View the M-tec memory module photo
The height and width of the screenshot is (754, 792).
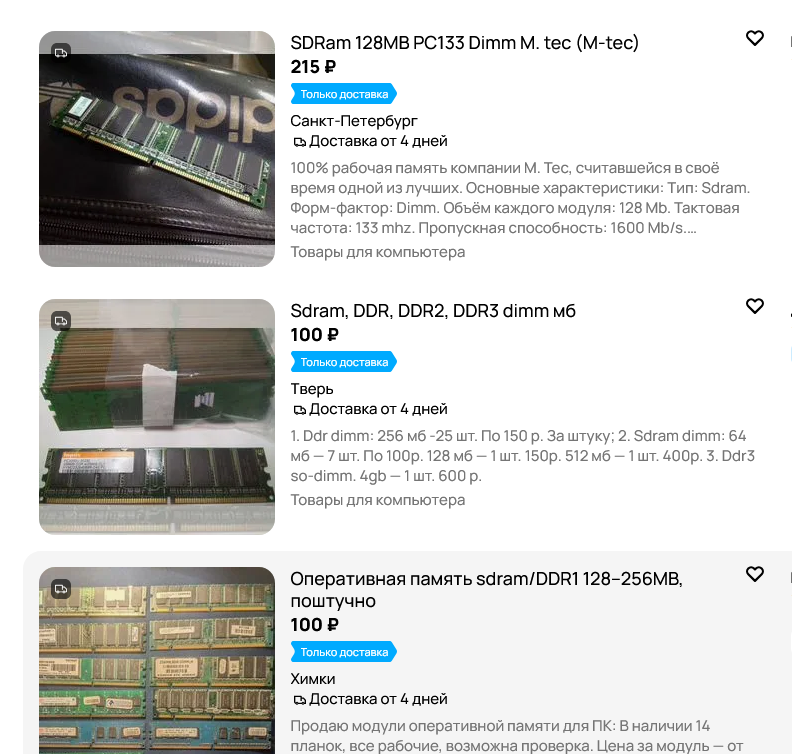[x=157, y=149]
